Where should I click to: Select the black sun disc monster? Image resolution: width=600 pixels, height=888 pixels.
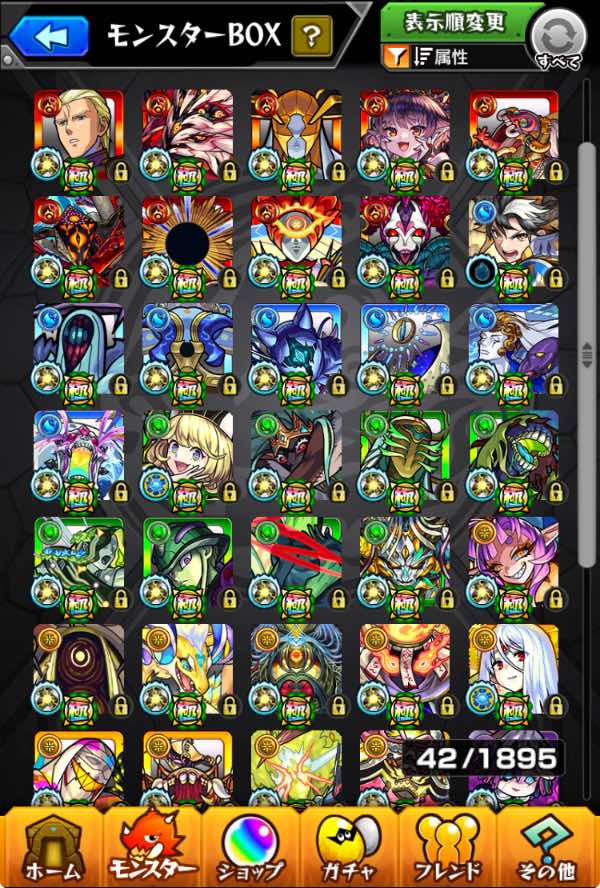point(188,242)
